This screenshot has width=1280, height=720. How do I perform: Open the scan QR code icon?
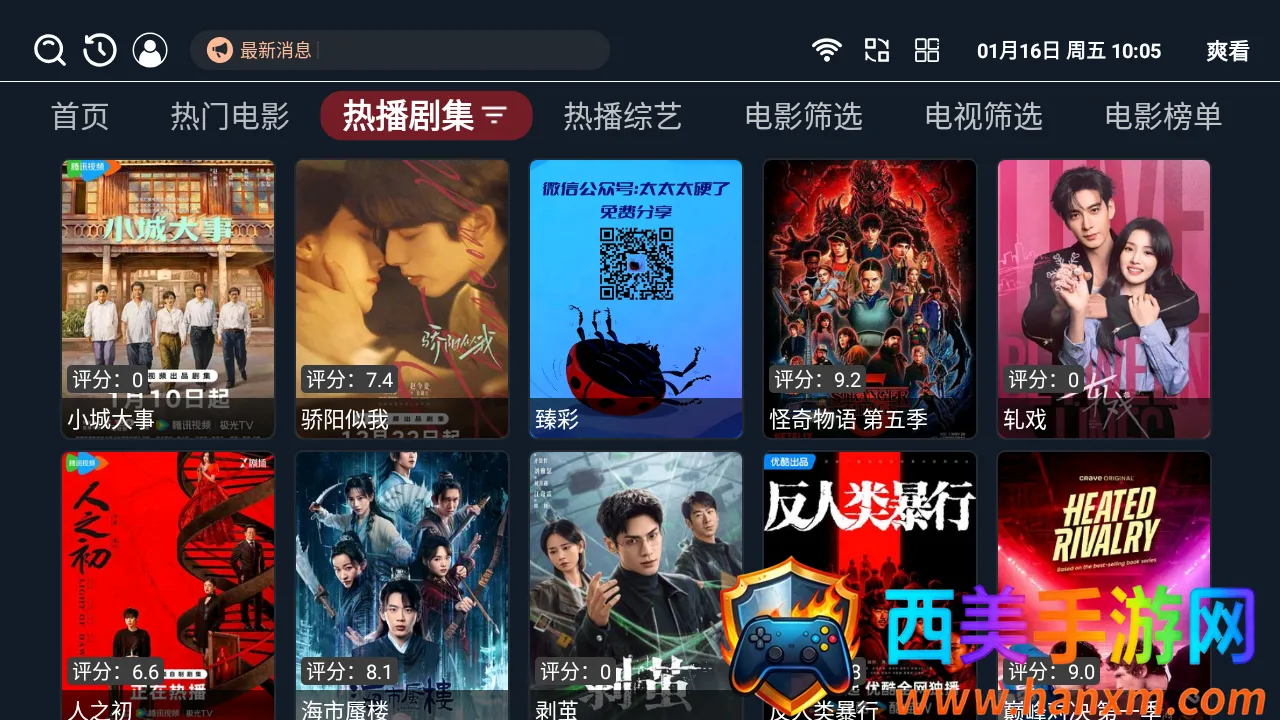click(877, 50)
